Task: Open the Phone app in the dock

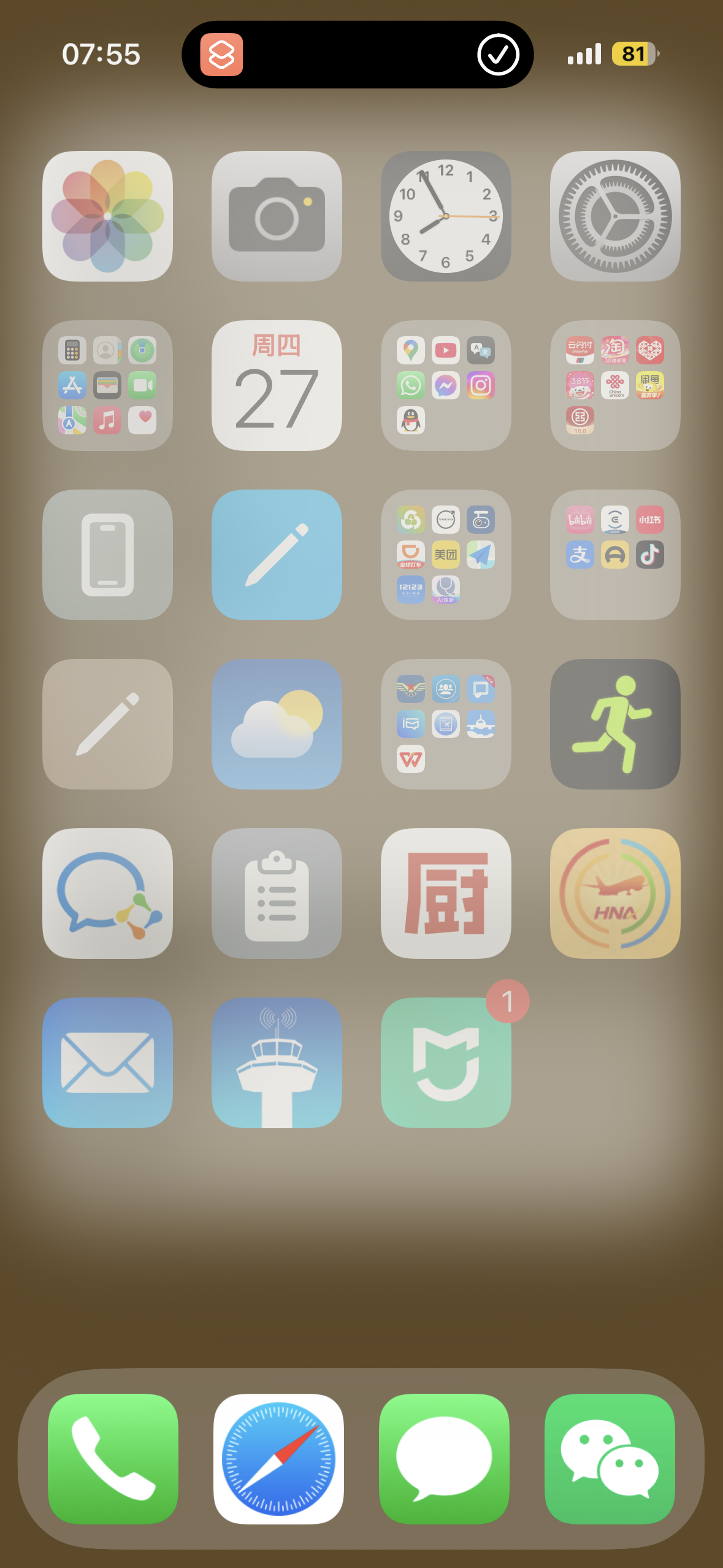Action: point(113,1459)
